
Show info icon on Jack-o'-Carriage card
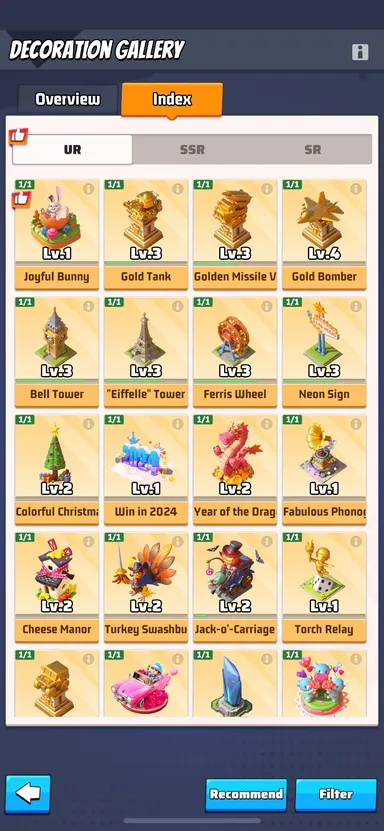(x=267, y=541)
